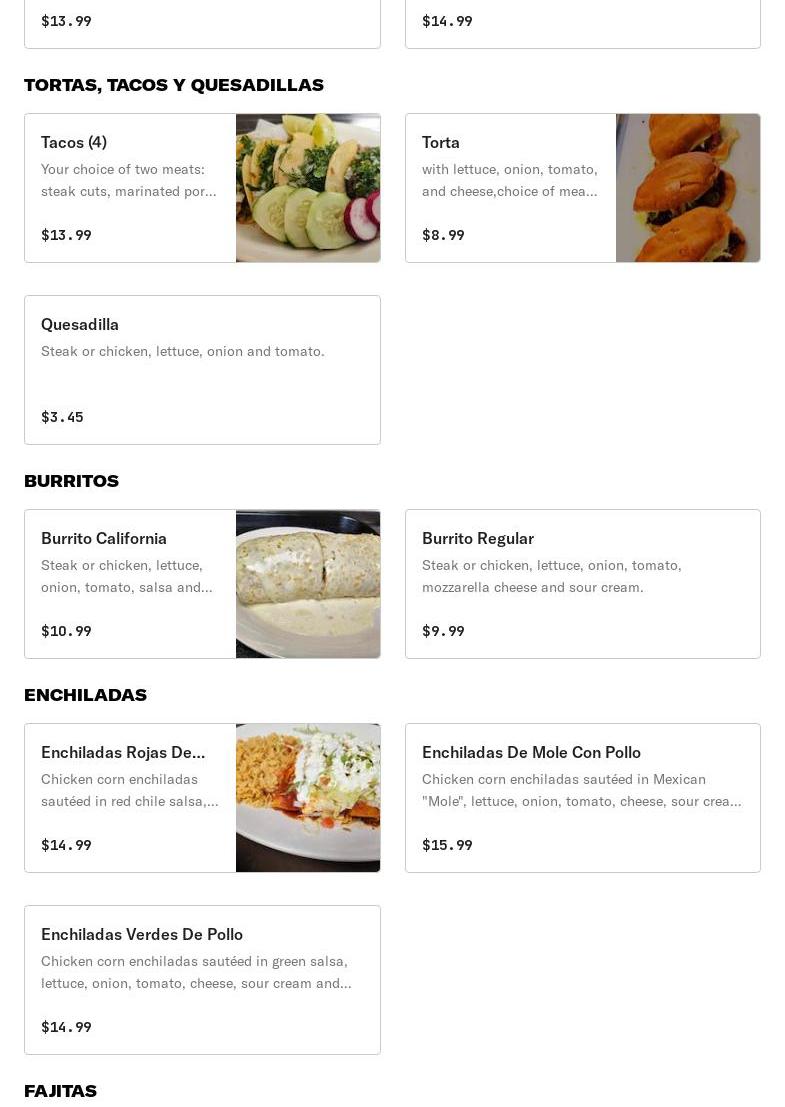Open the Quesadilla item for $3.45
The image size is (785, 1107).
pyautogui.click(x=202, y=370)
